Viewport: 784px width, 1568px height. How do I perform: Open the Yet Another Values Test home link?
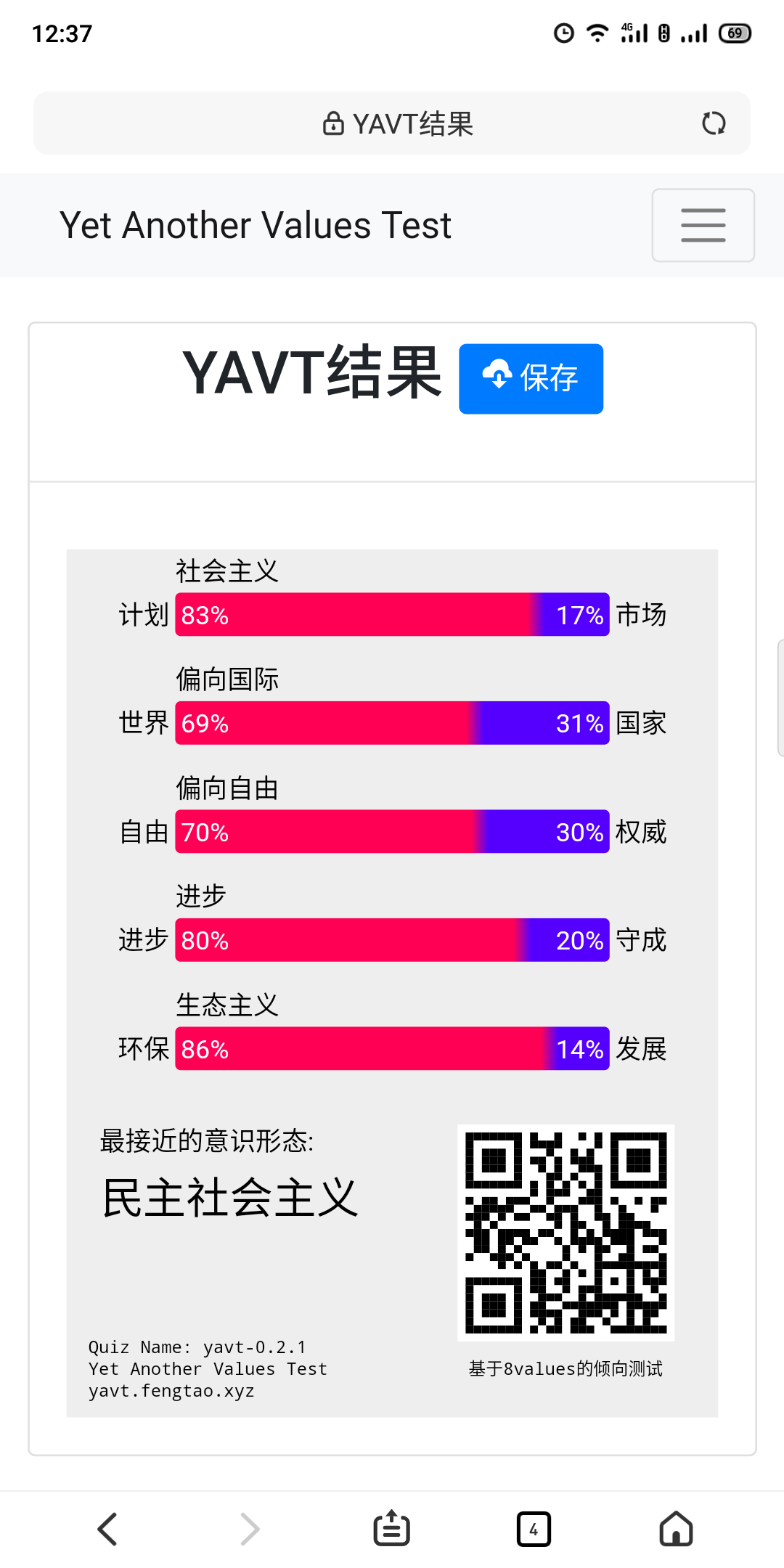256,225
